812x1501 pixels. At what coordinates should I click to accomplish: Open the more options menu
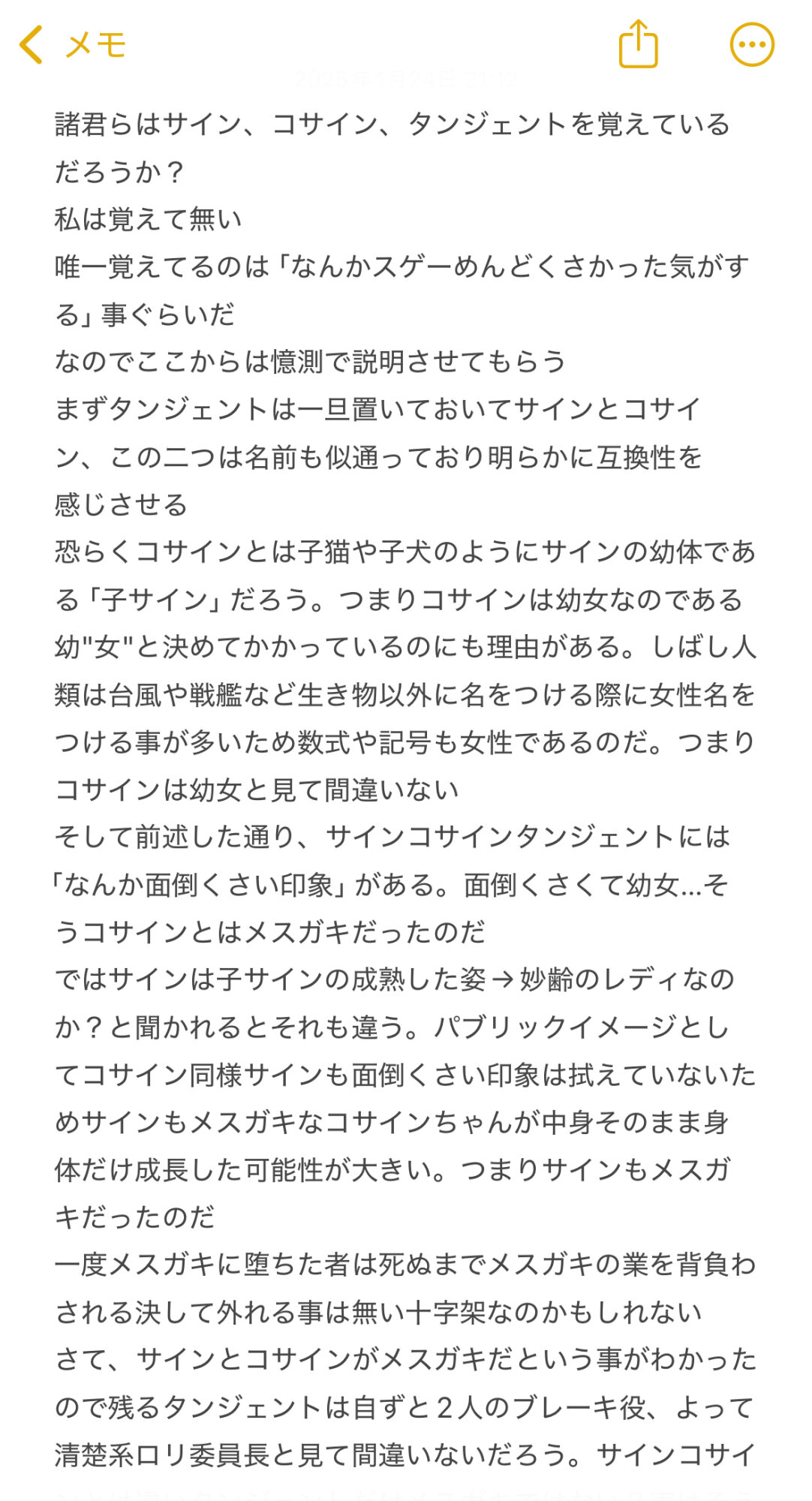point(752,44)
